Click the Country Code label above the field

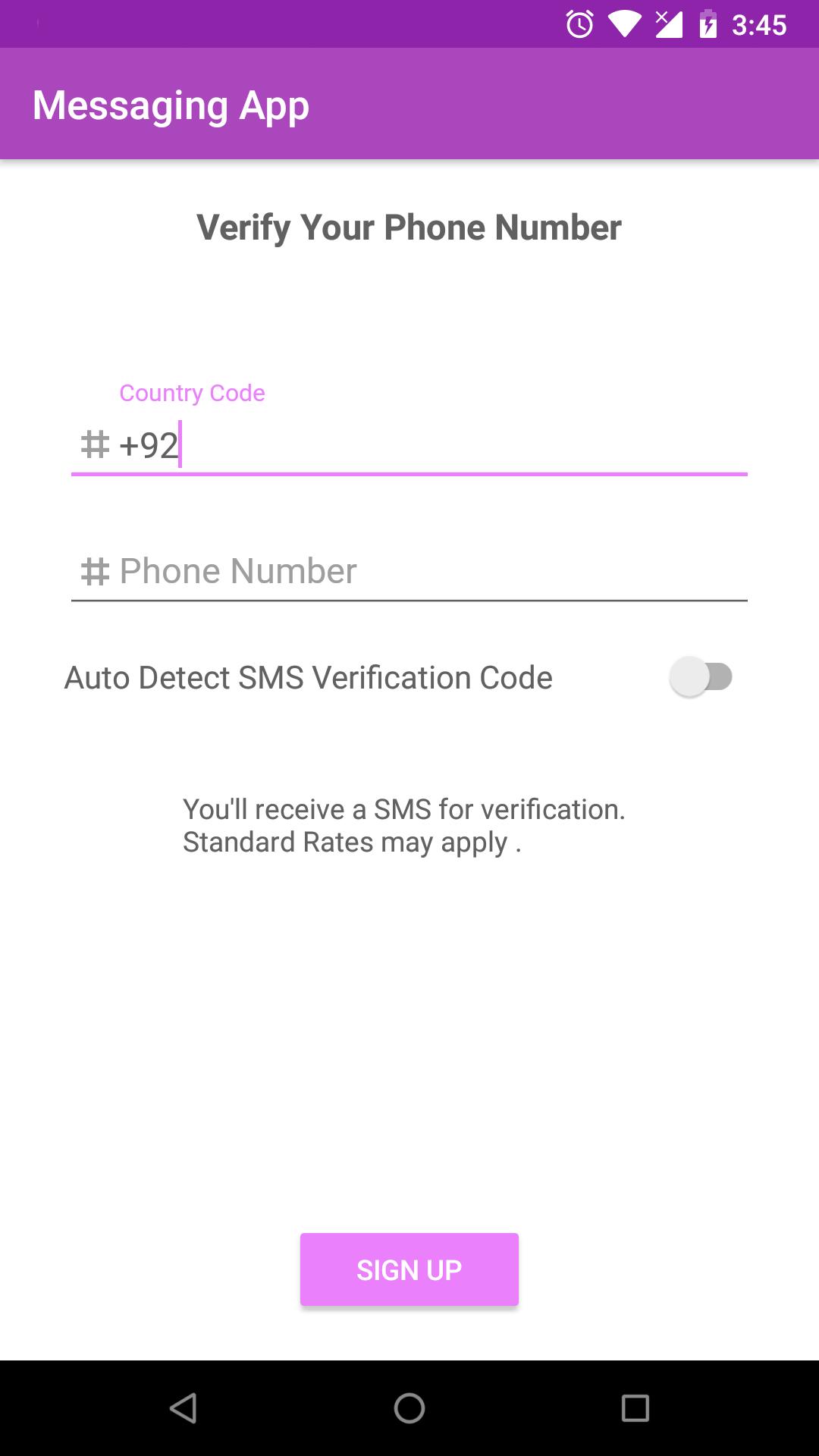pos(191,393)
